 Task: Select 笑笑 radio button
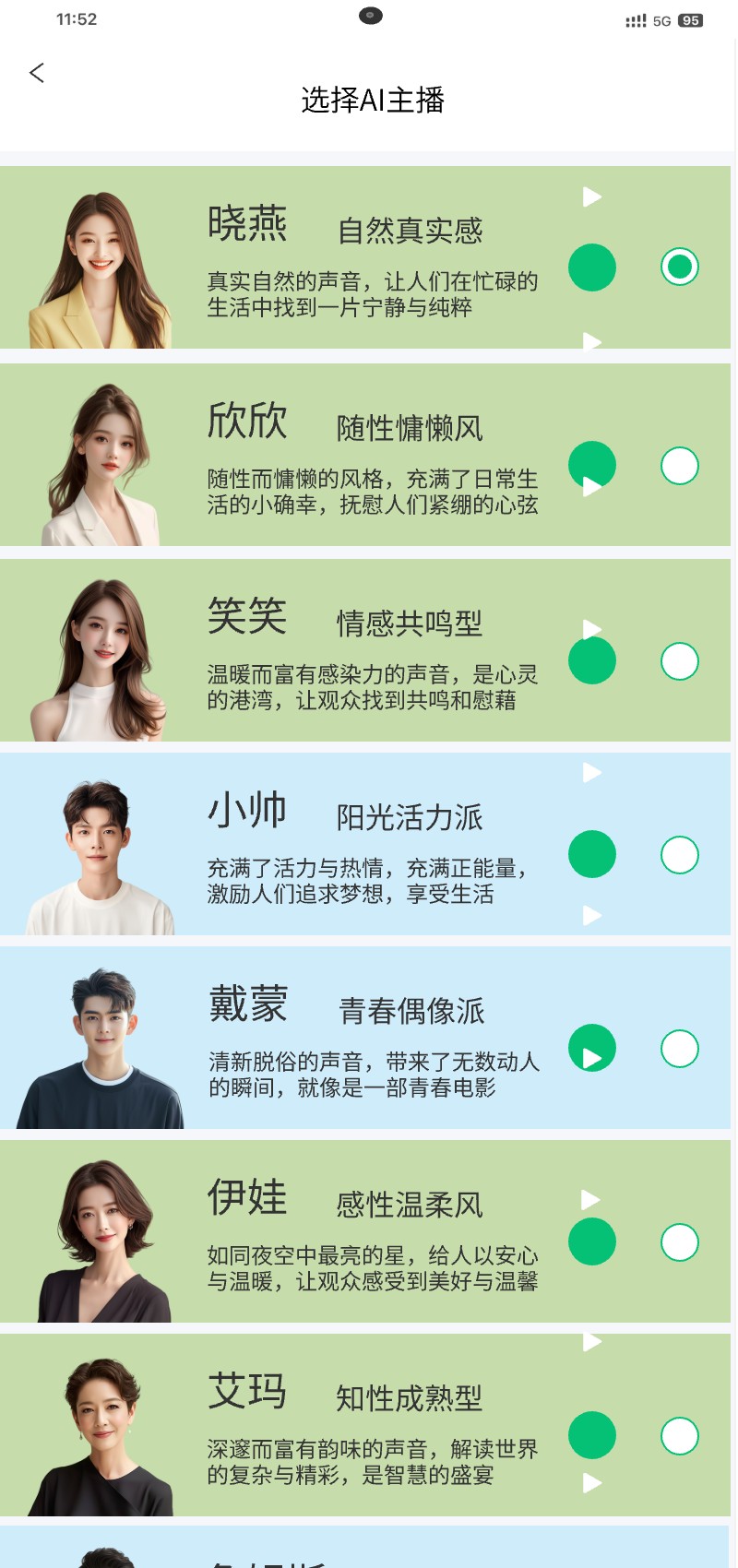pyautogui.click(x=680, y=661)
